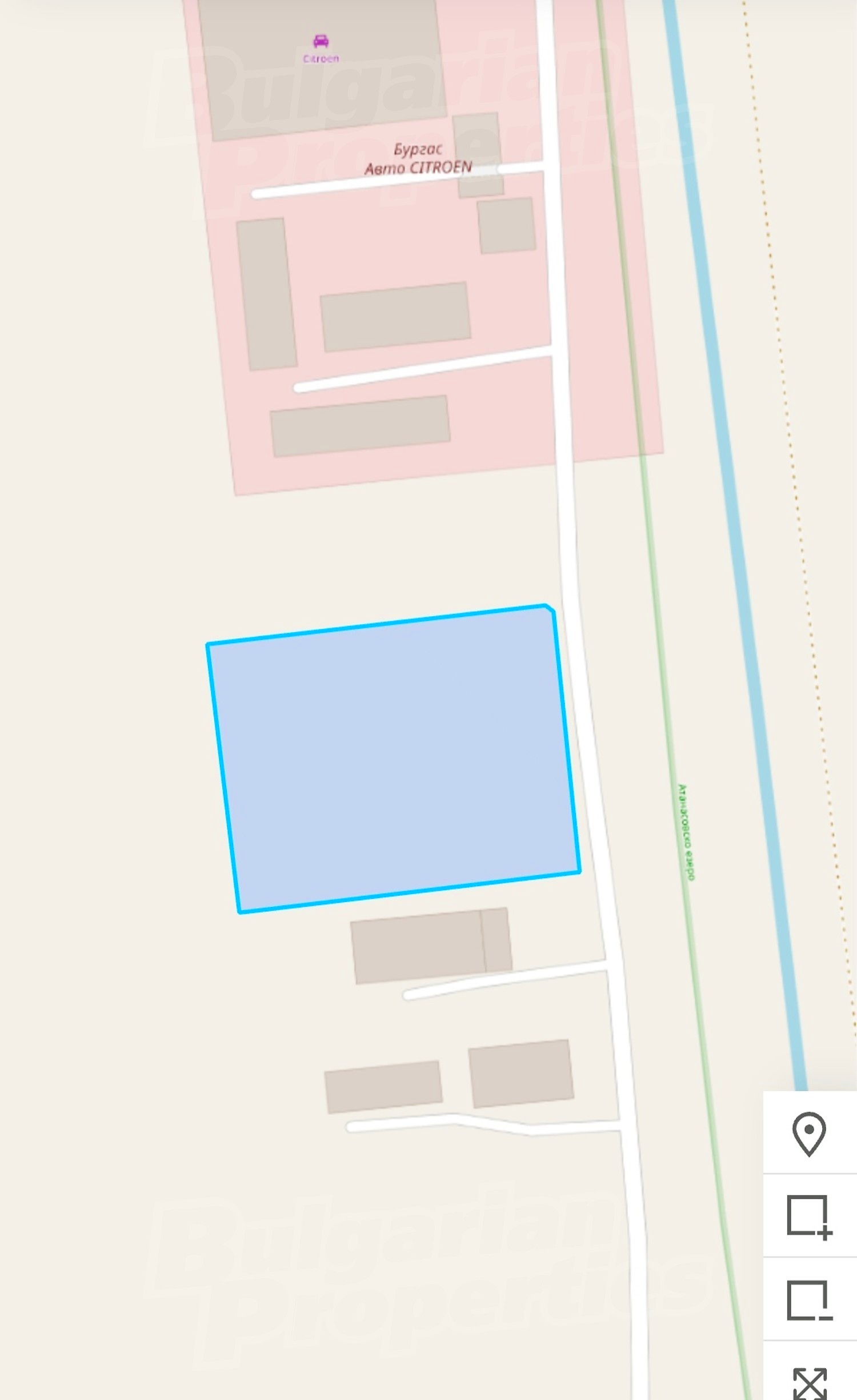Zoom in with the square plus button

click(809, 1216)
